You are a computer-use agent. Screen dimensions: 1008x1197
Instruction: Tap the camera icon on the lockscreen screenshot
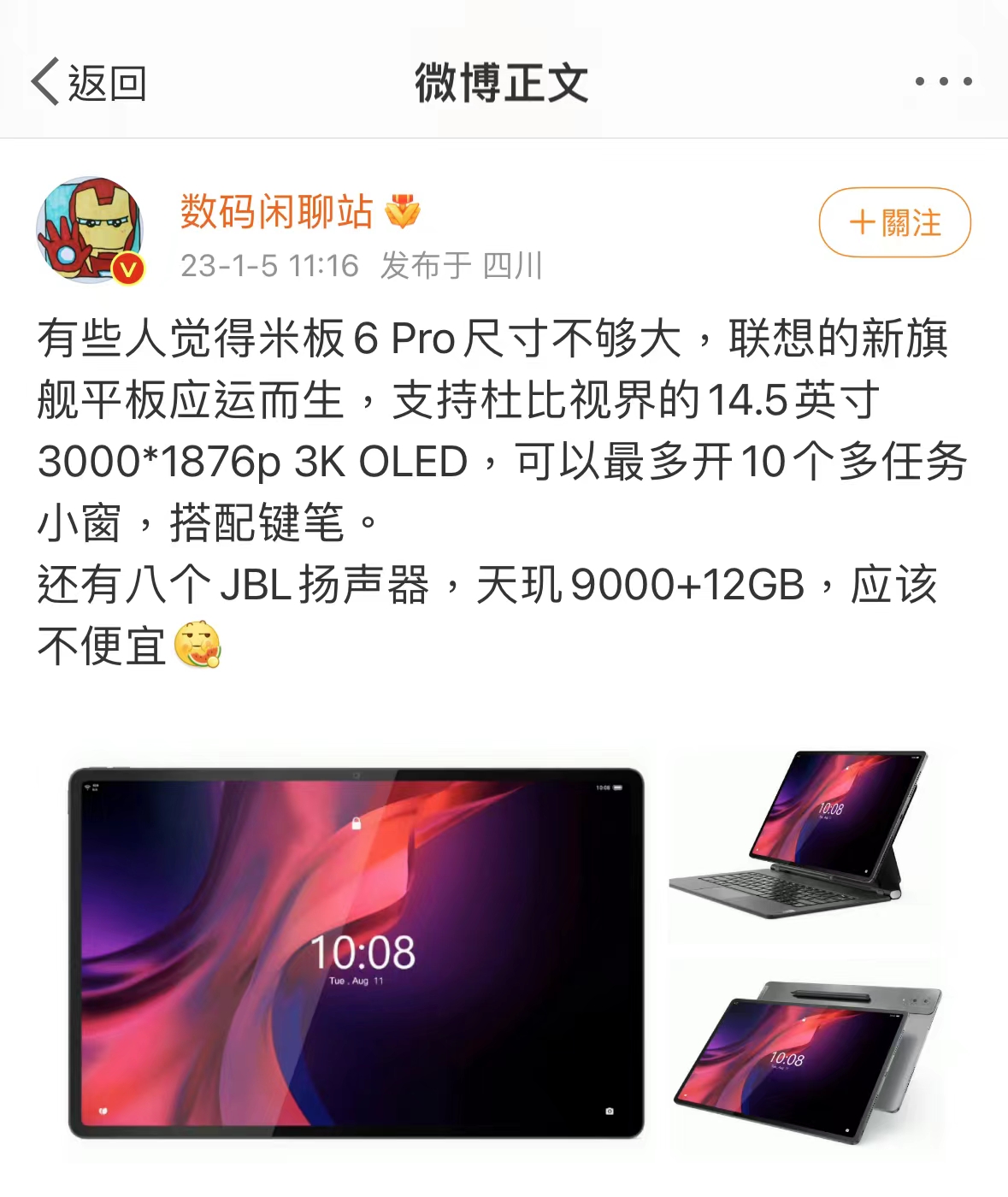pos(610,1112)
